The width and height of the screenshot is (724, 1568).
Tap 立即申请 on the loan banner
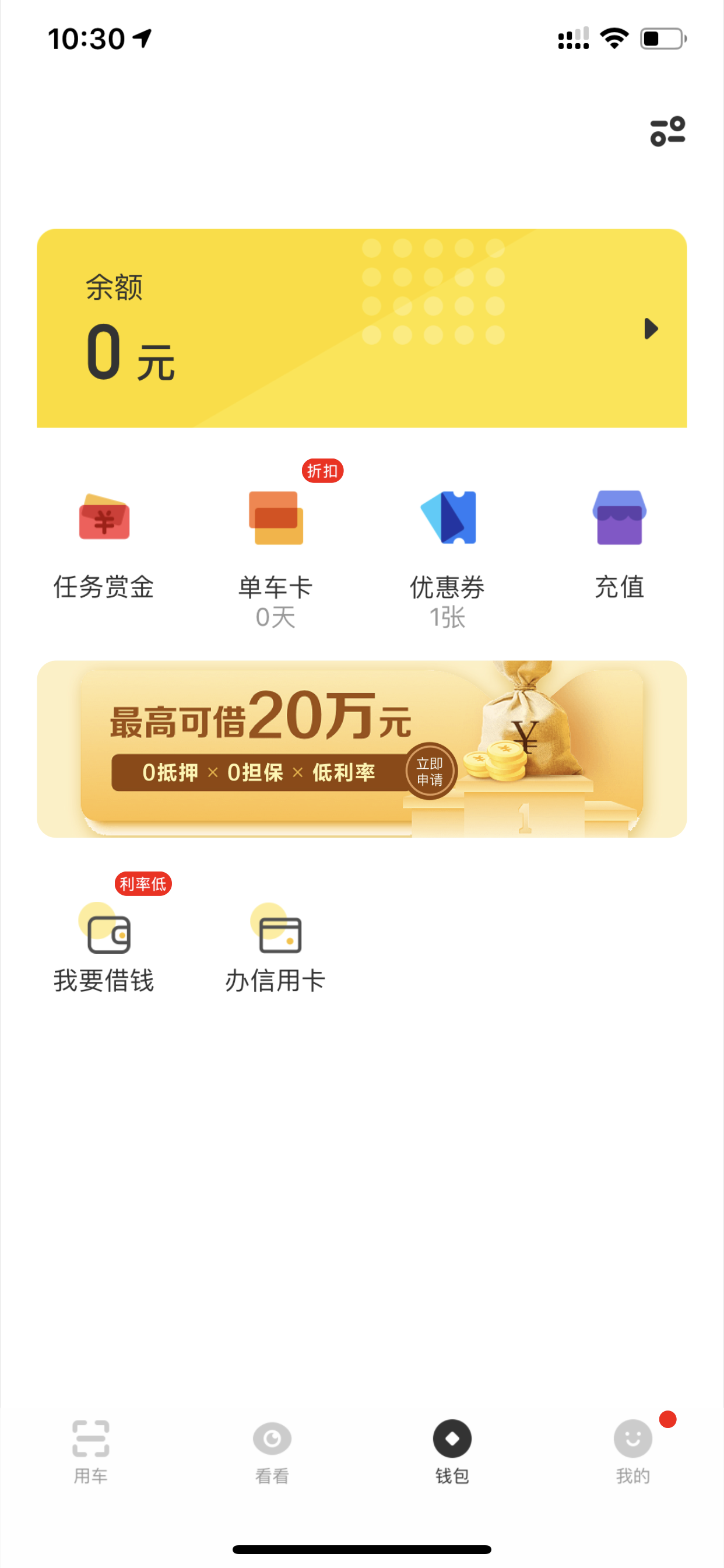click(x=430, y=771)
